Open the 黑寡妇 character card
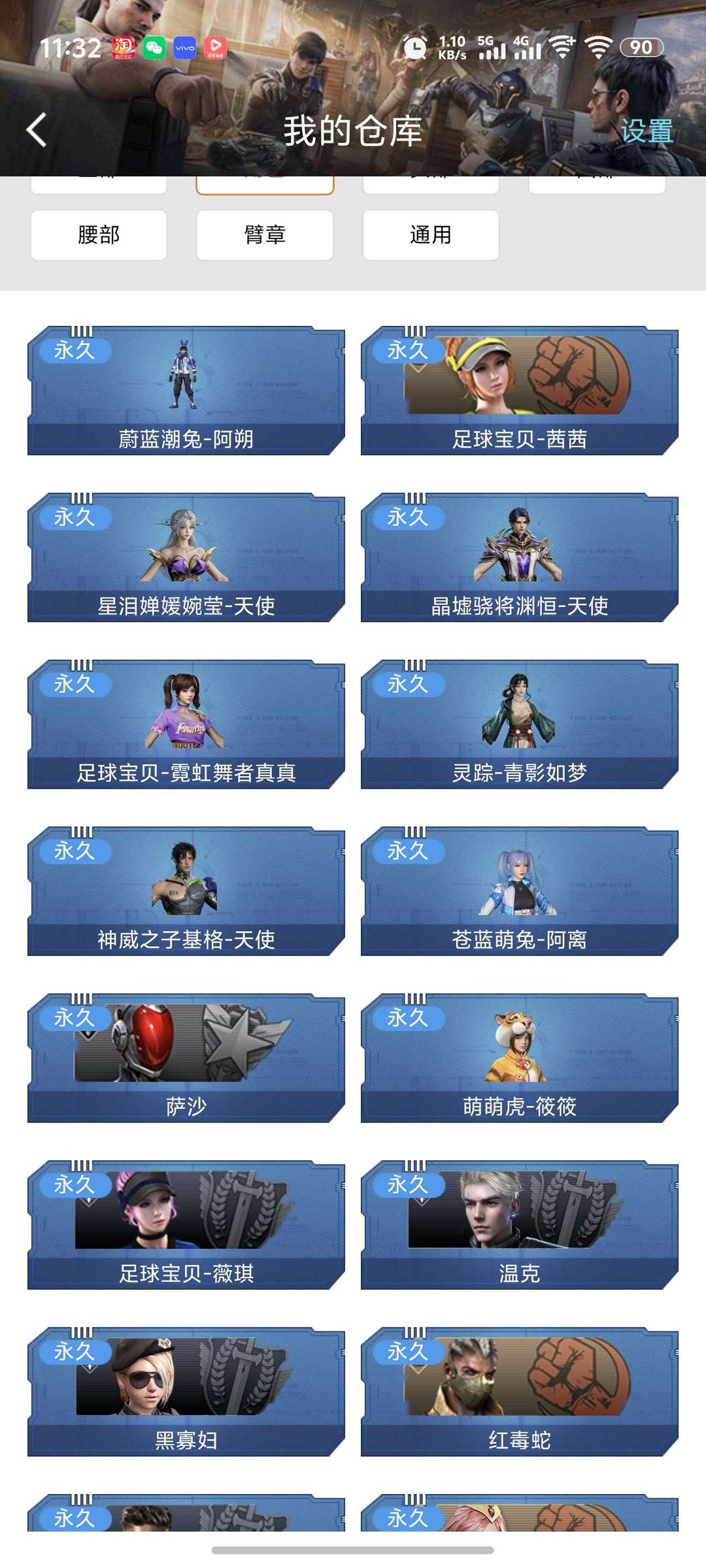 pyautogui.click(x=186, y=1392)
